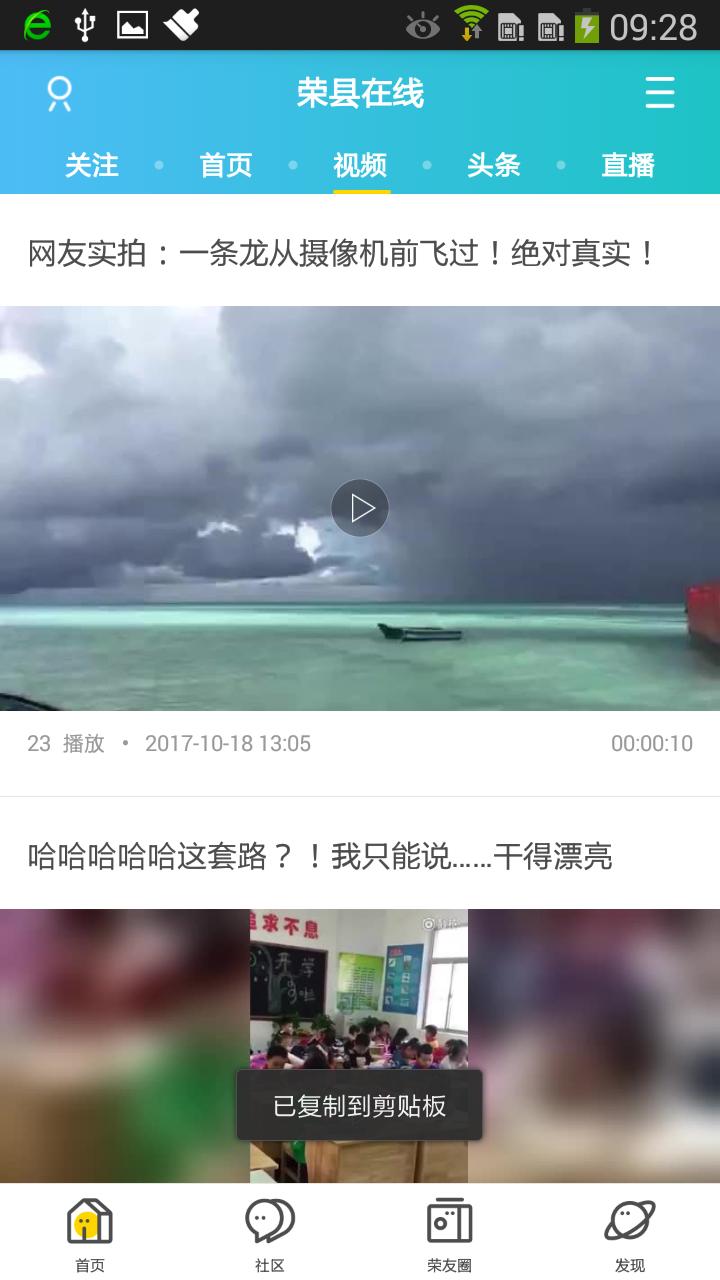Open the 荣友圈 section
This screenshot has height=1280, width=720.
click(x=450, y=1234)
